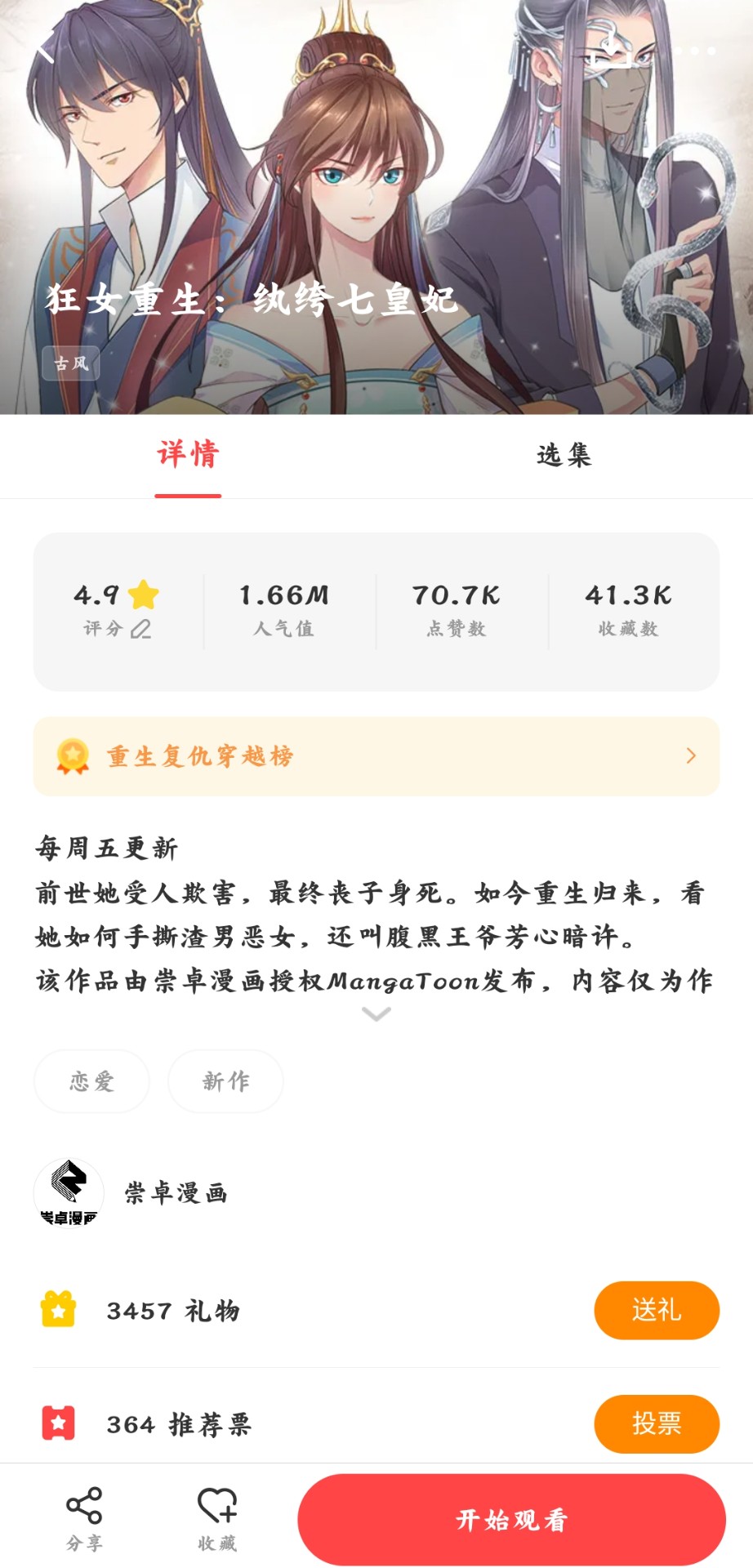The image size is (753, 1568).
Task: Tap the 新作 tag chip
Action: click(x=225, y=1081)
